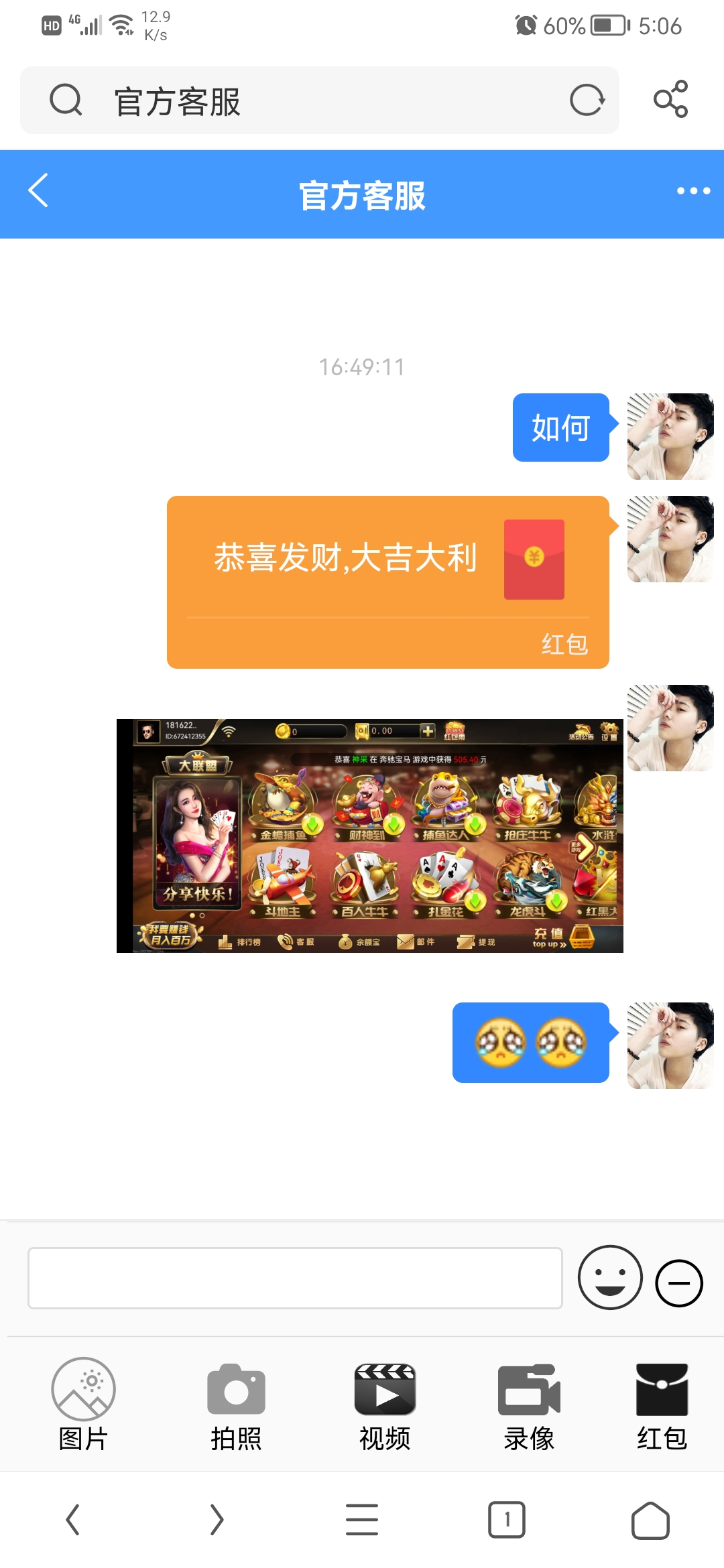Reload the page via refresh icon

coord(587,101)
